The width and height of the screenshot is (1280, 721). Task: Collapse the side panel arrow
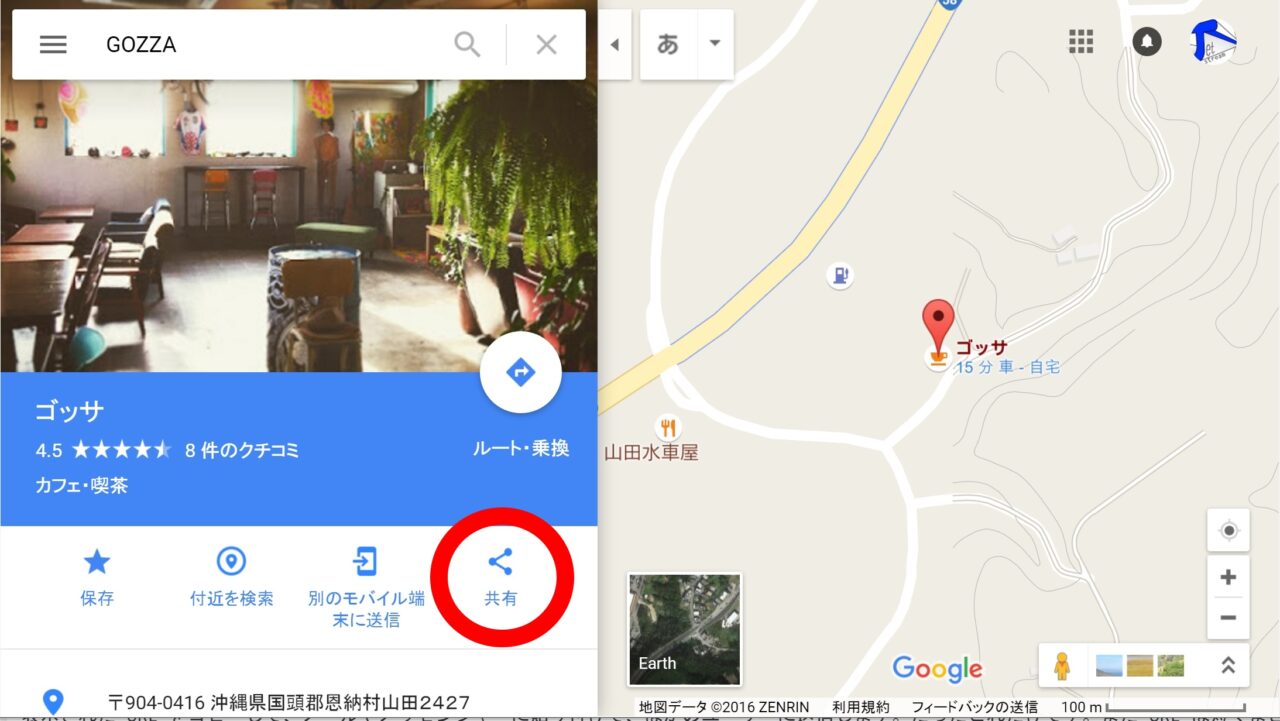614,45
